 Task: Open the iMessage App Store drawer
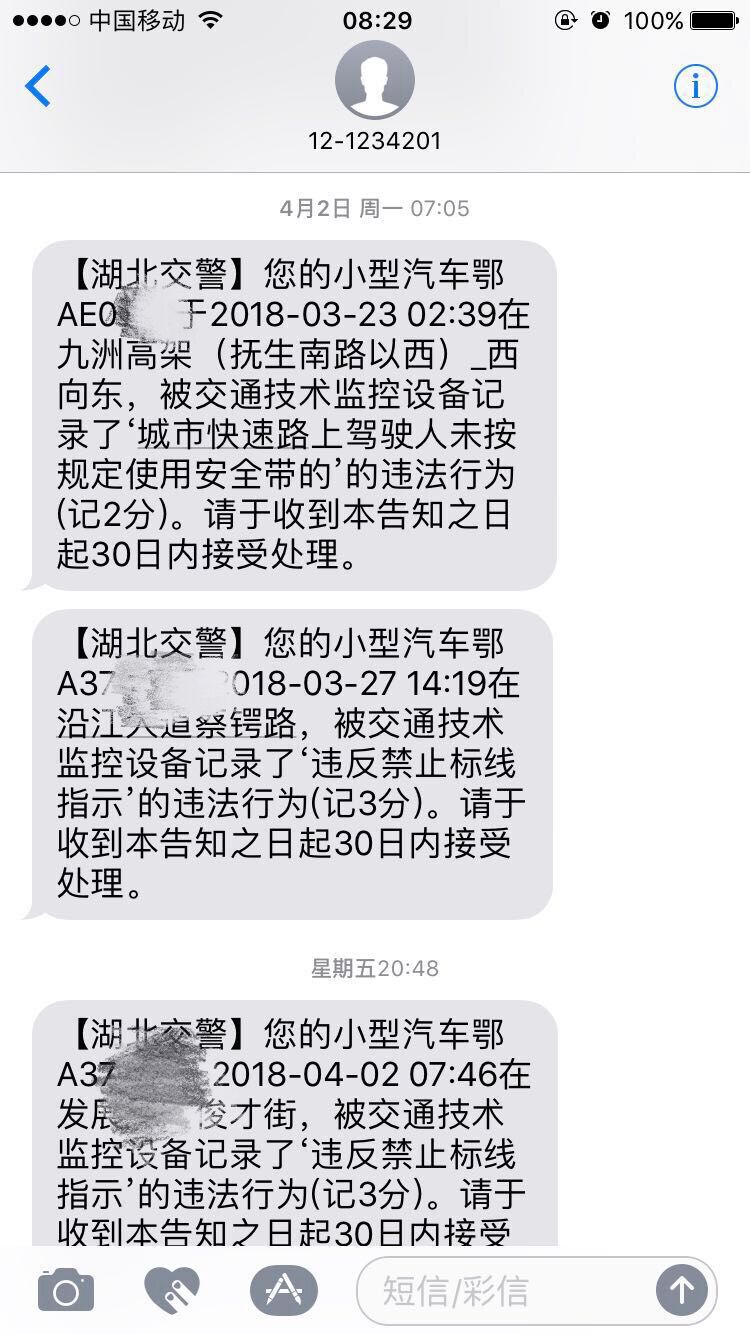(283, 1290)
